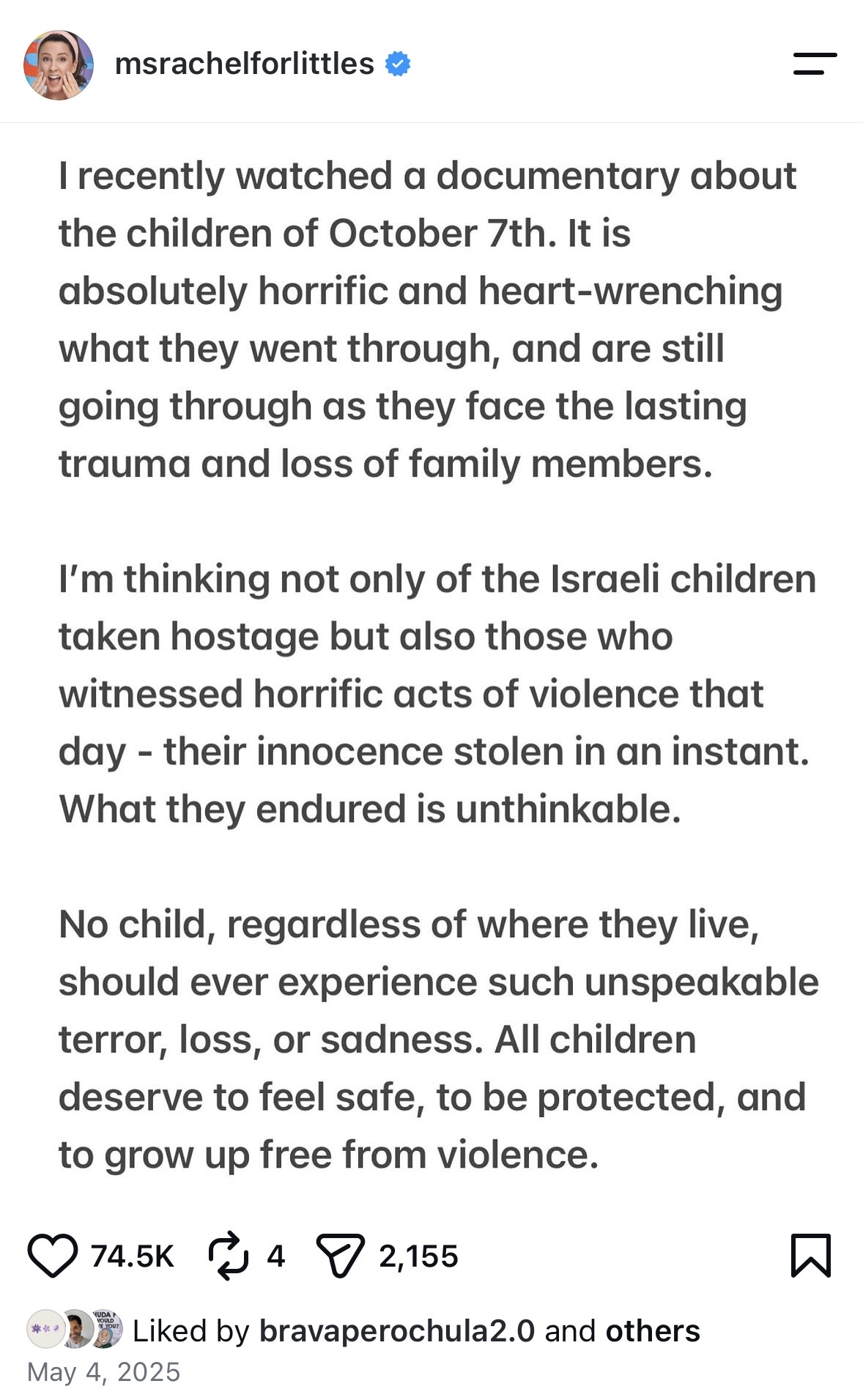Image resolution: width=863 pixels, height=1400 pixels.
Task: Bookmark this post
Action: click(811, 1256)
